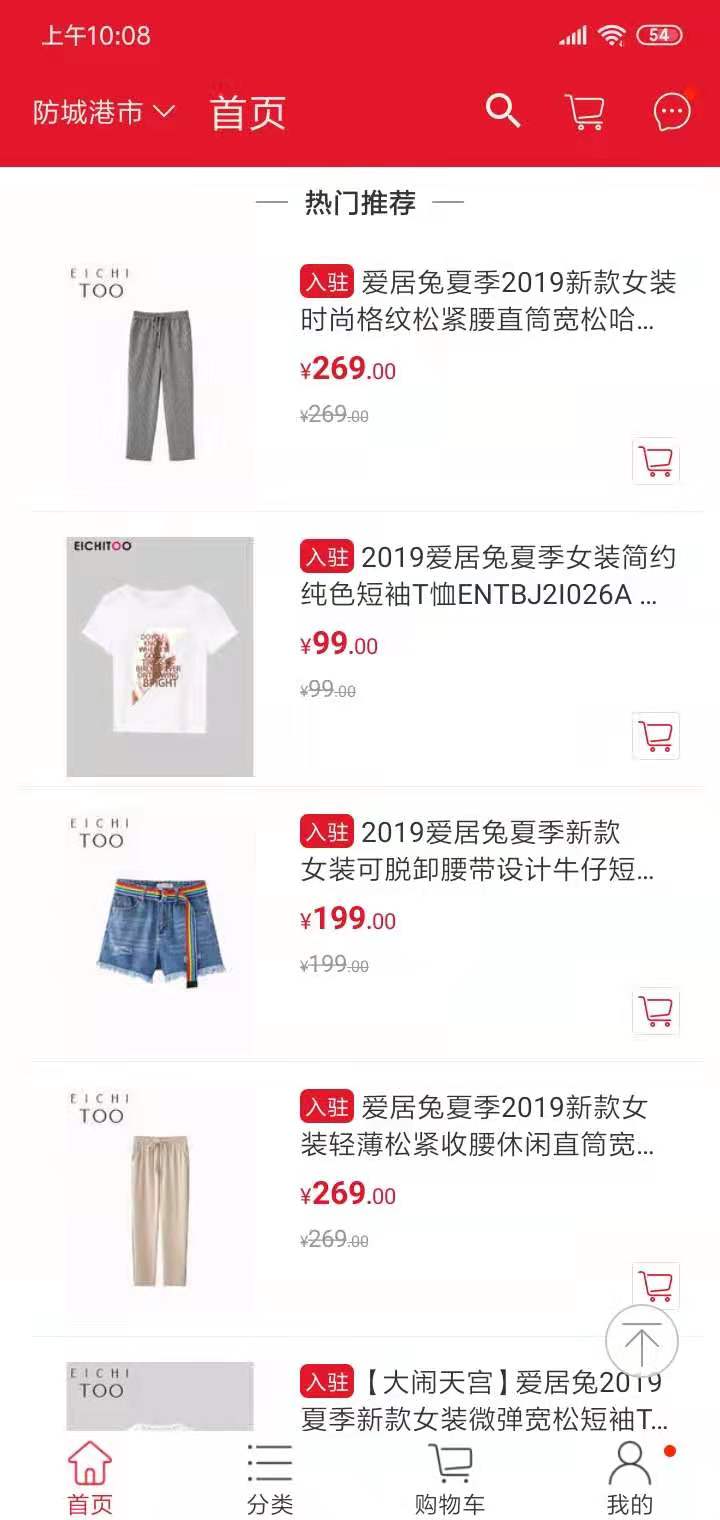Screen dimensions: 720x1520
Task: Tap the back-to-top arrow button
Action: (642, 1341)
